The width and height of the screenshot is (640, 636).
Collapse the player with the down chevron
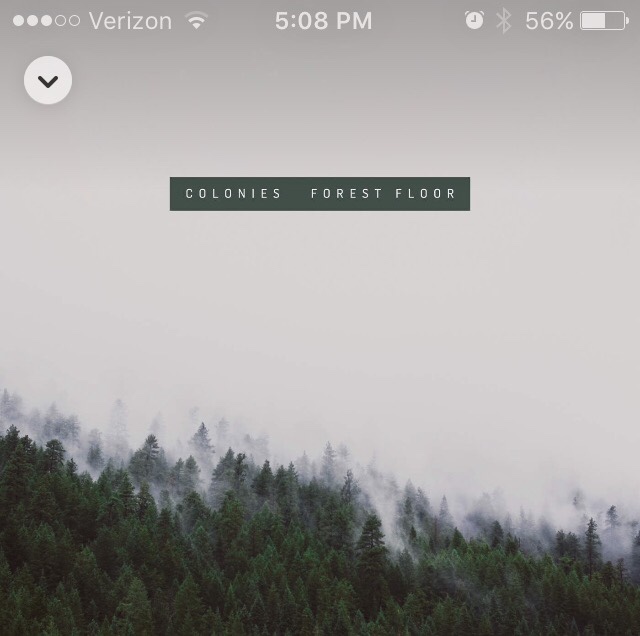click(48, 81)
